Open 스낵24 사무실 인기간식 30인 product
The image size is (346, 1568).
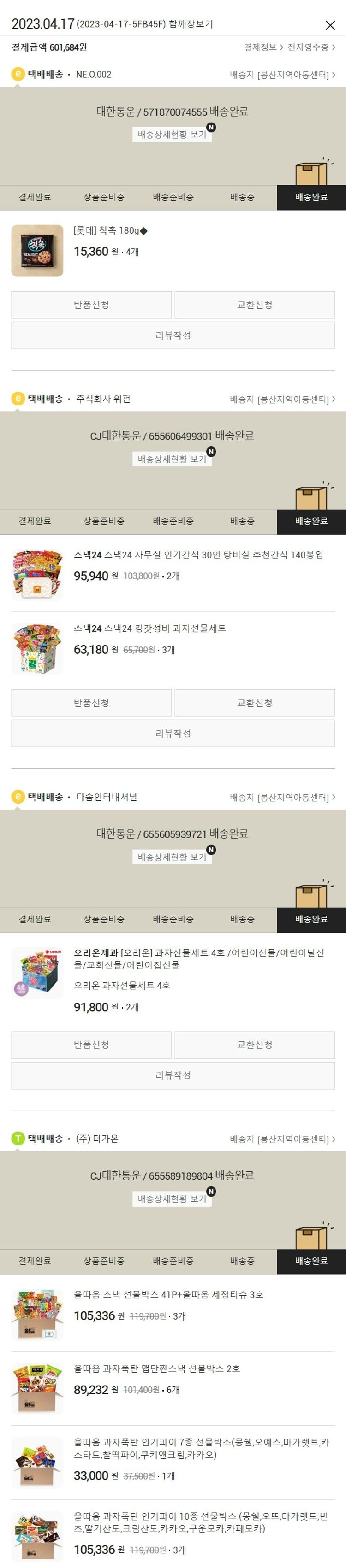198,555
